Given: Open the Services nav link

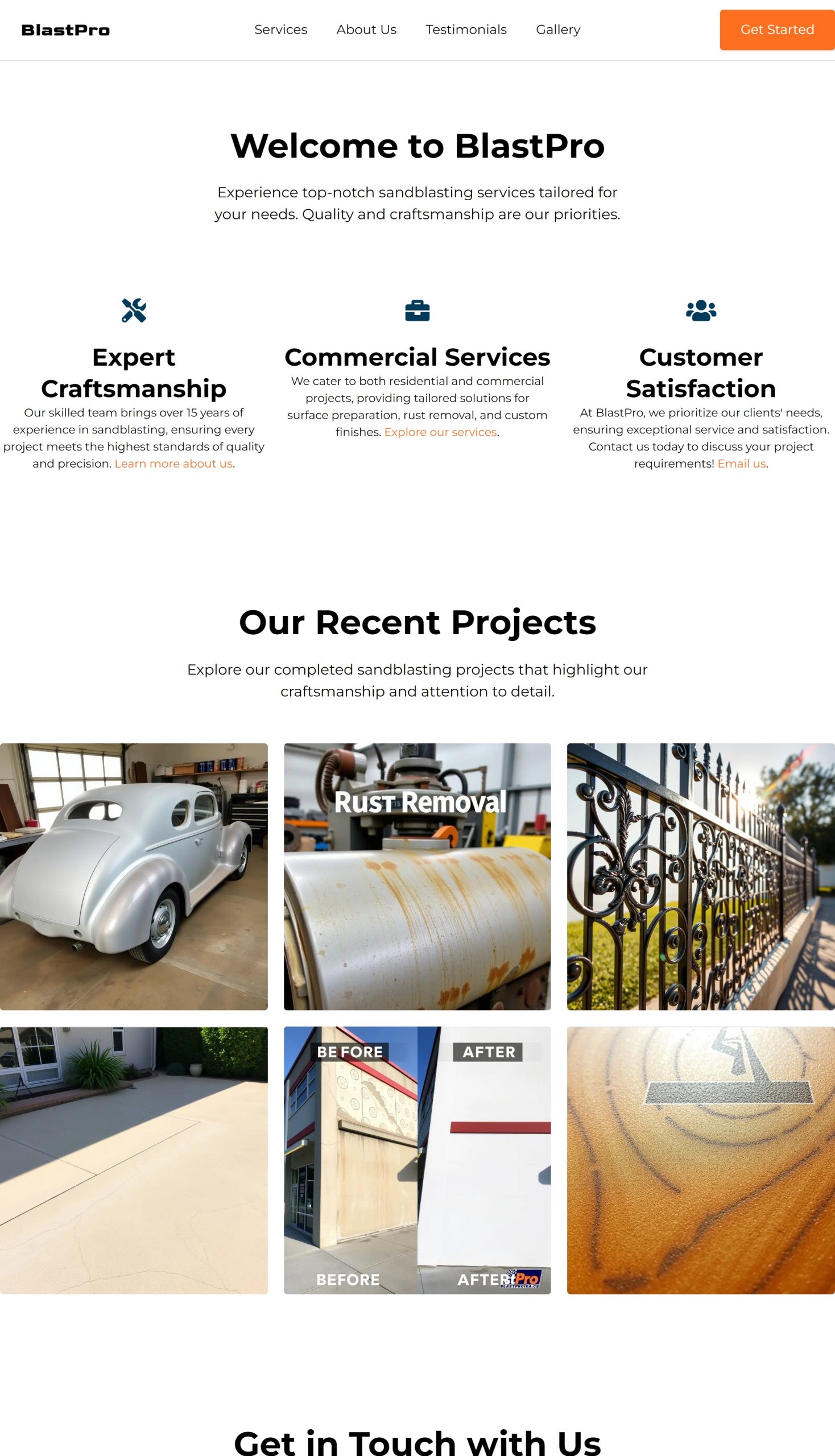Looking at the screenshot, I should click(280, 30).
